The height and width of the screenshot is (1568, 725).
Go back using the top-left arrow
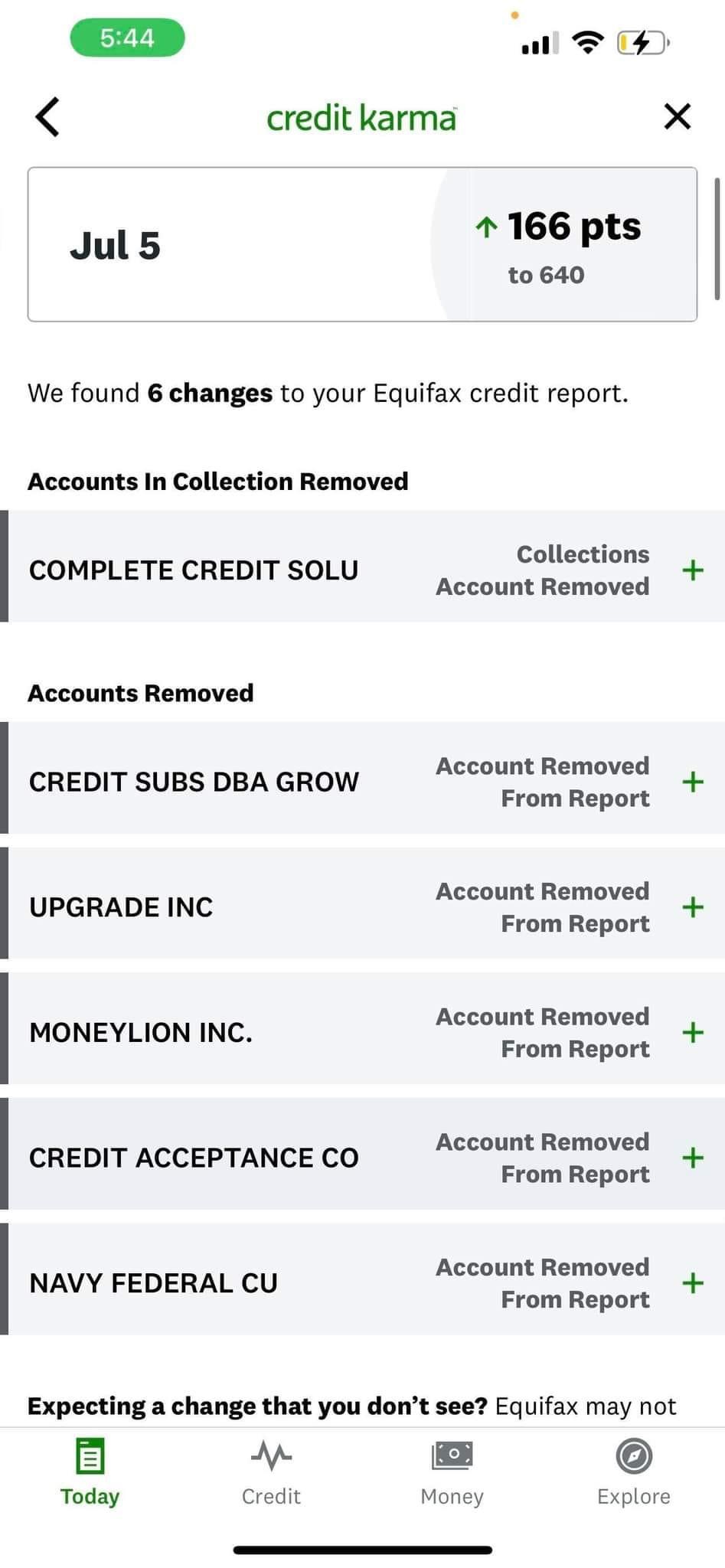[x=47, y=117]
